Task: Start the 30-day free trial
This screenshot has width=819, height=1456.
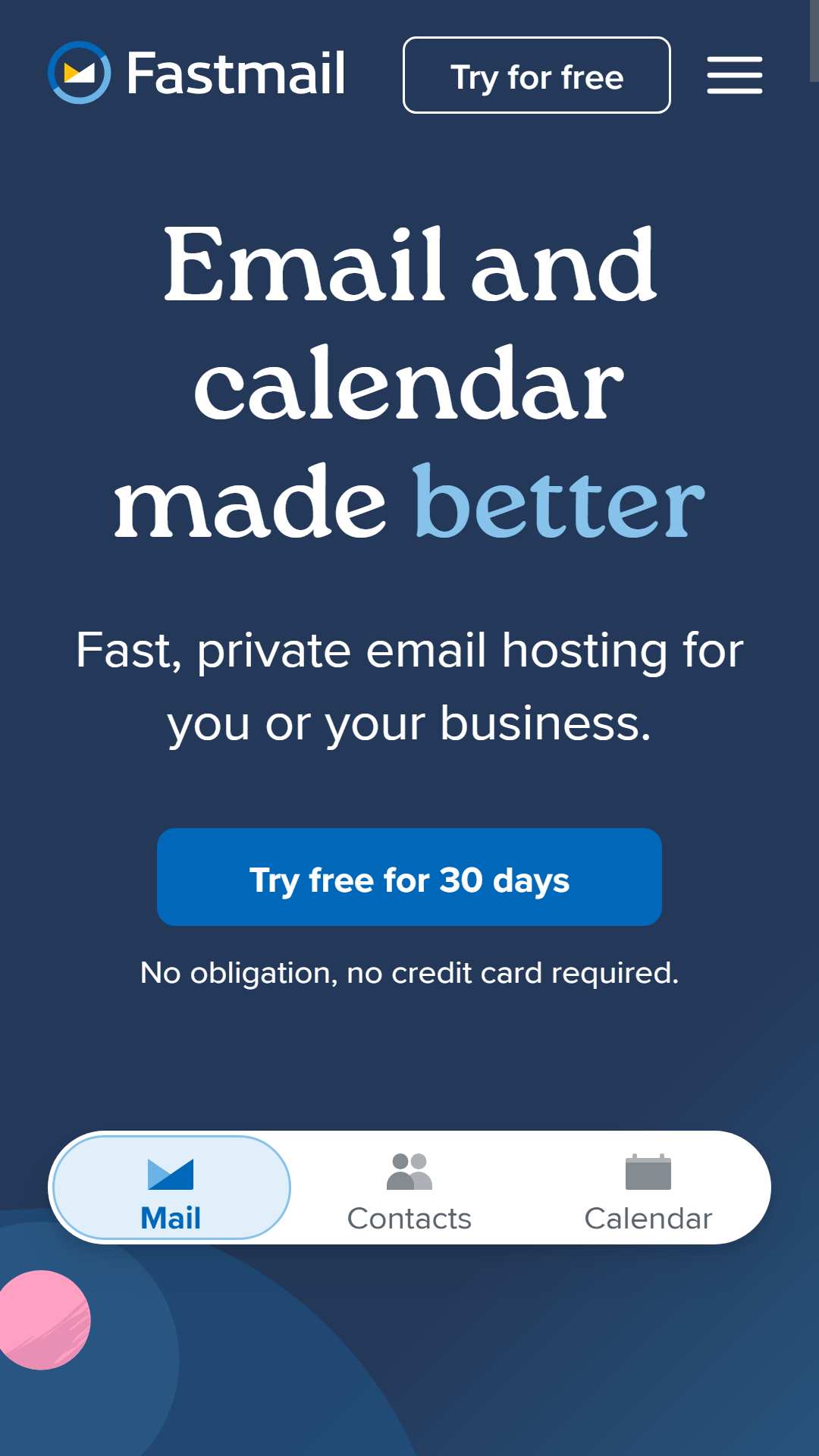Action: coord(409,877)
